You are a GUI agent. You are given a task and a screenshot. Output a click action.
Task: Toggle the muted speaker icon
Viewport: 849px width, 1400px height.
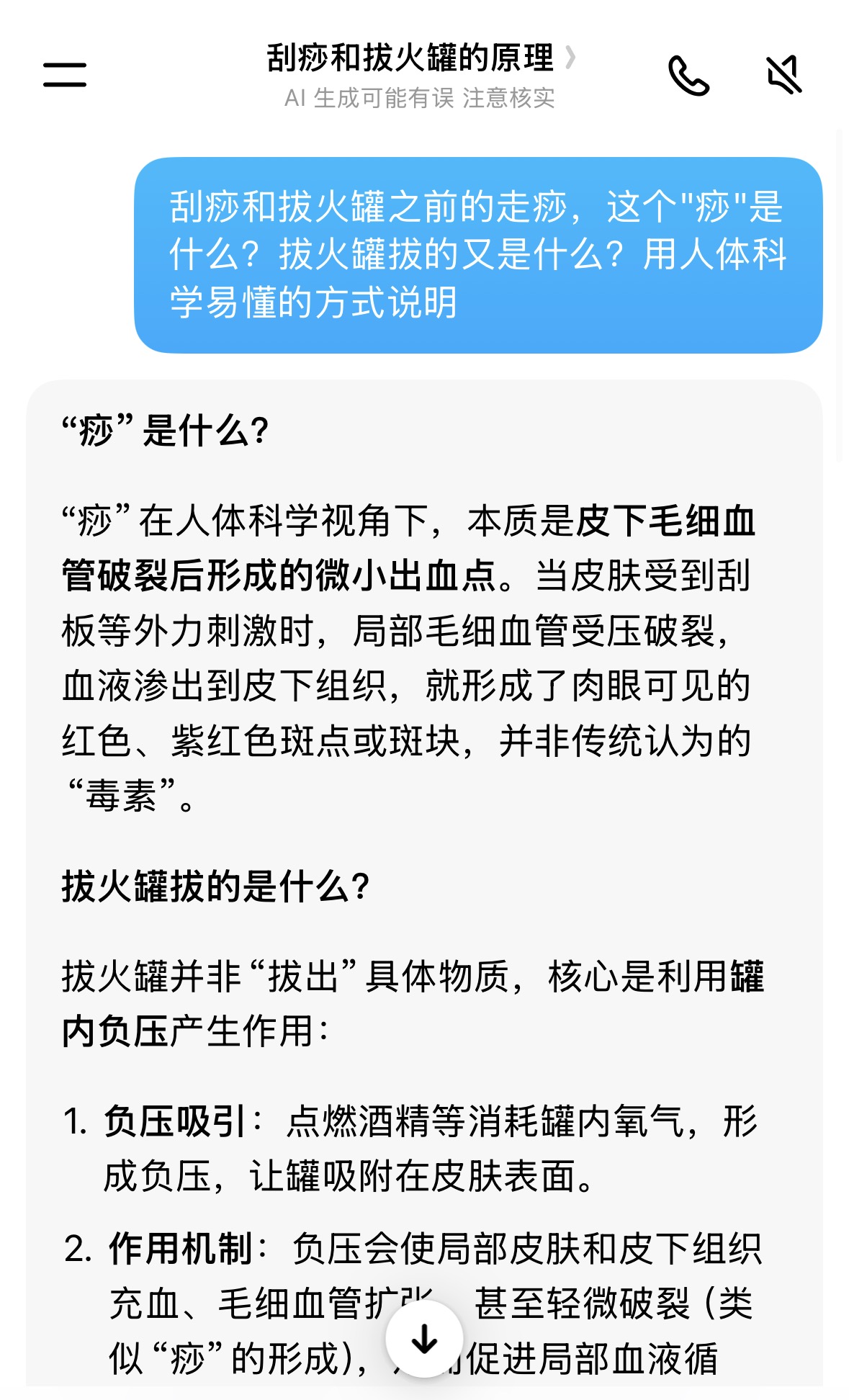(784, 75)
